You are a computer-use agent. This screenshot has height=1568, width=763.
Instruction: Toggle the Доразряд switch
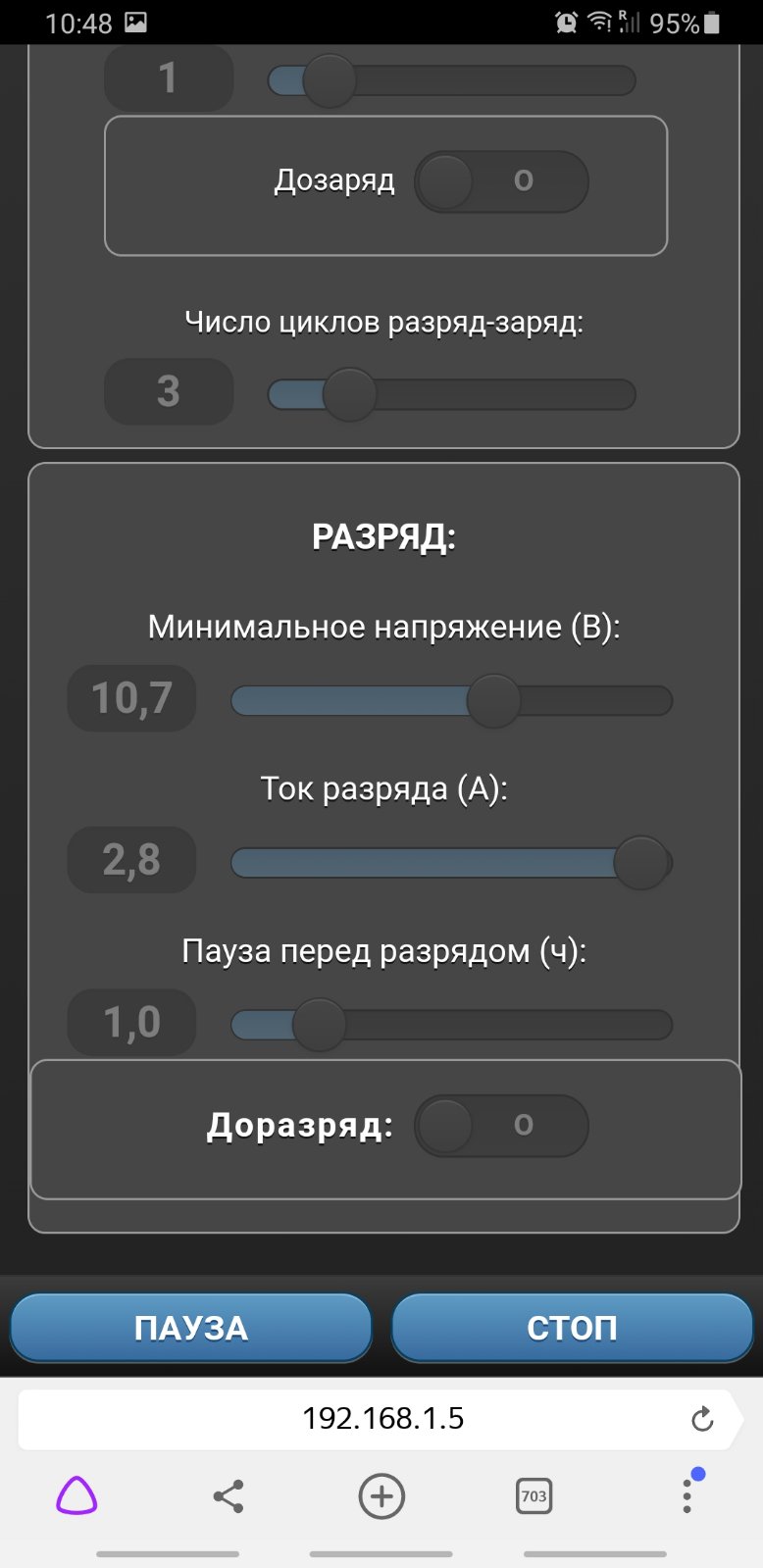(x=501, y=1126)
